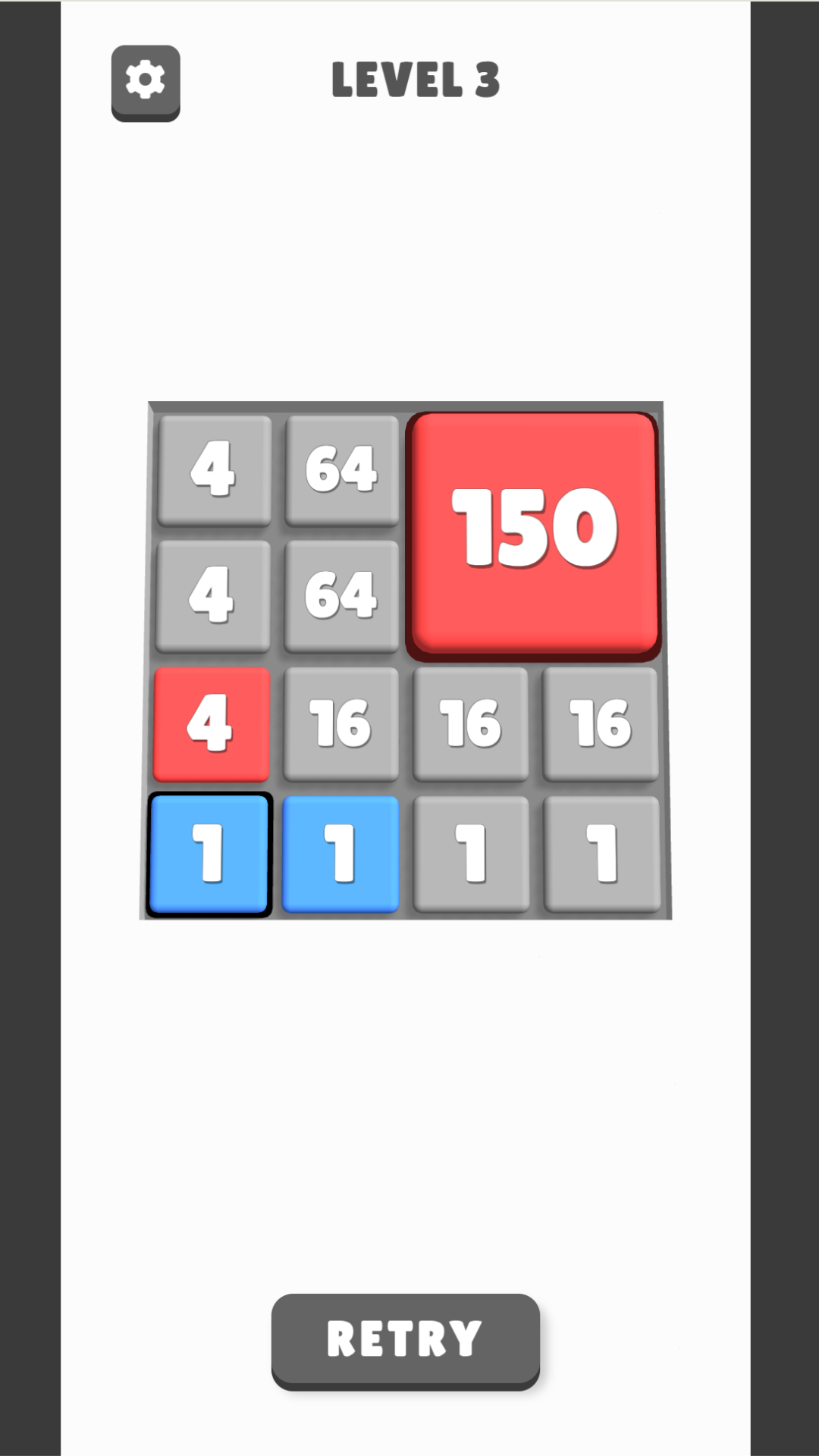
Task: Tap the Retry button
Action: (405, 1339)
